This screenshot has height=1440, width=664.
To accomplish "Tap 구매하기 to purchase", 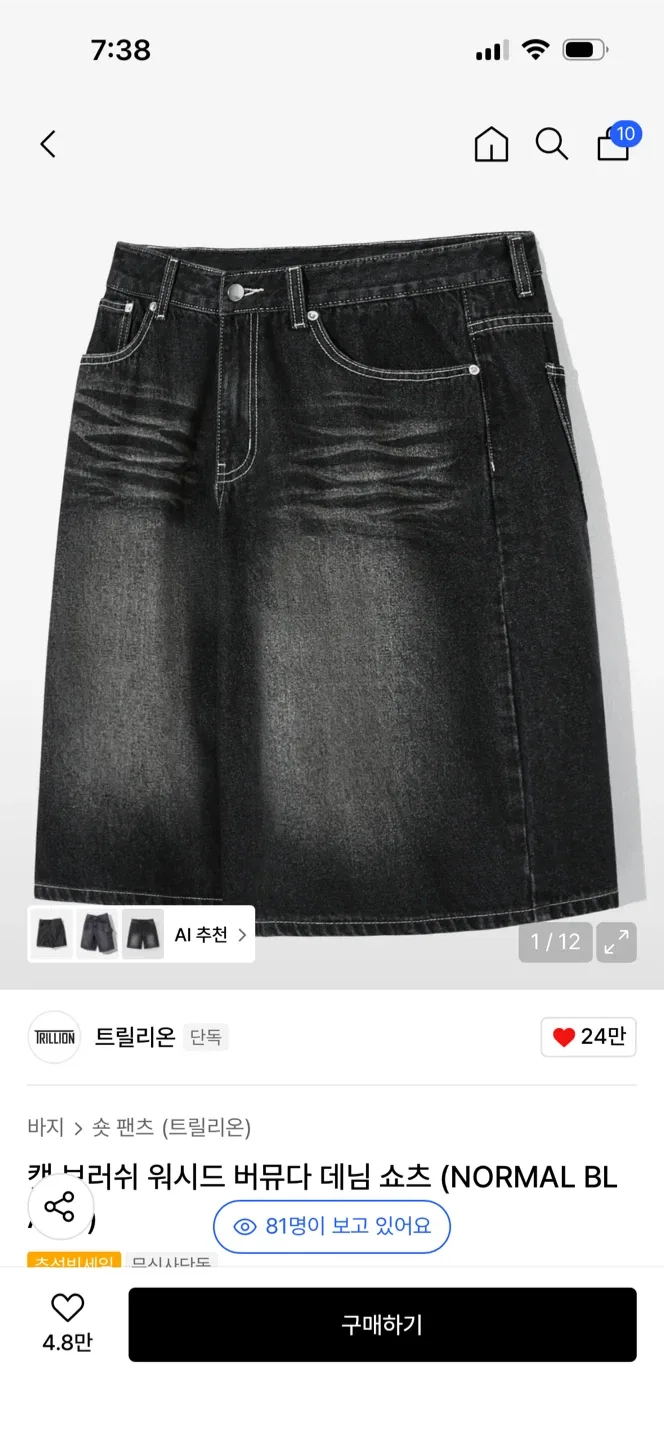I will coord(382,1325).
